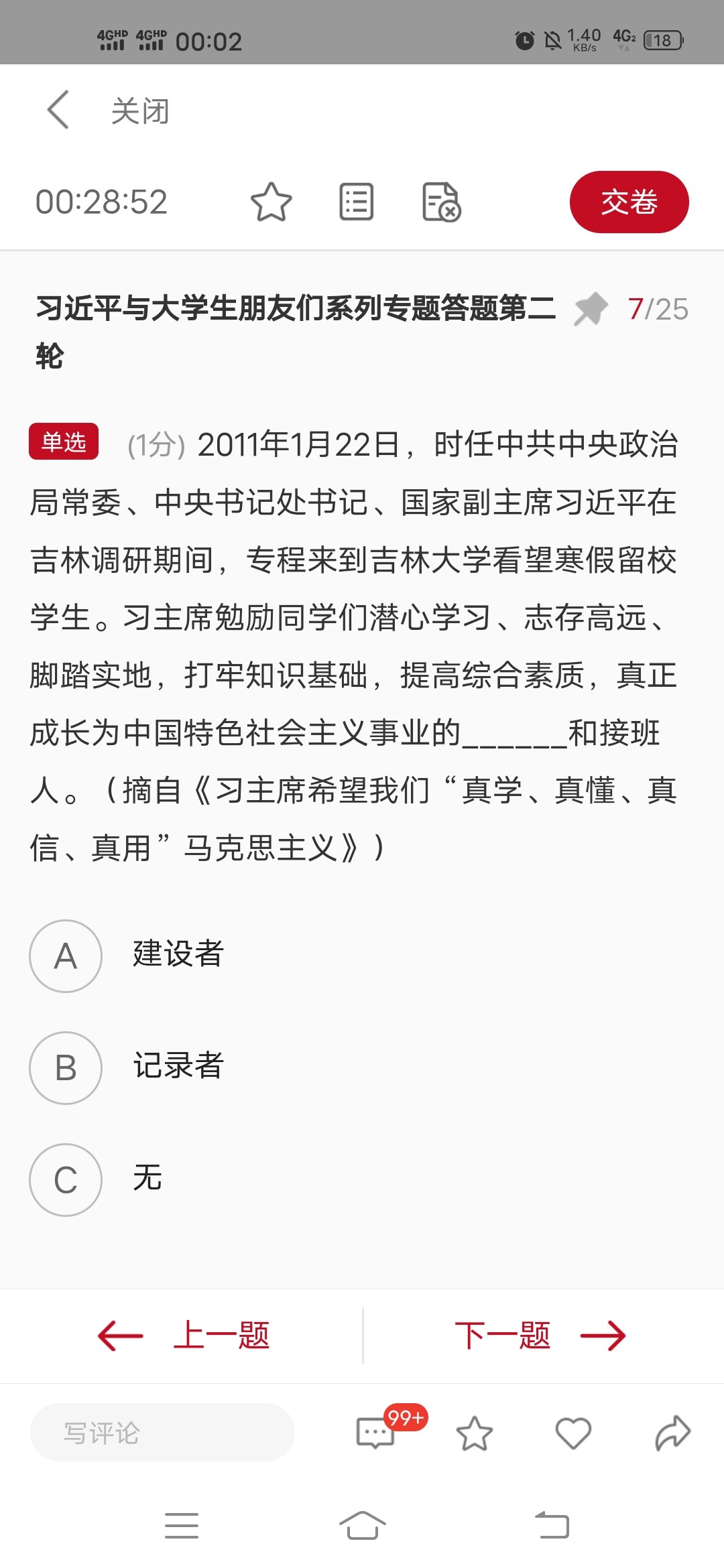Open the answer sheet list icon
The image size is (724, 1568).
(356, 202)
